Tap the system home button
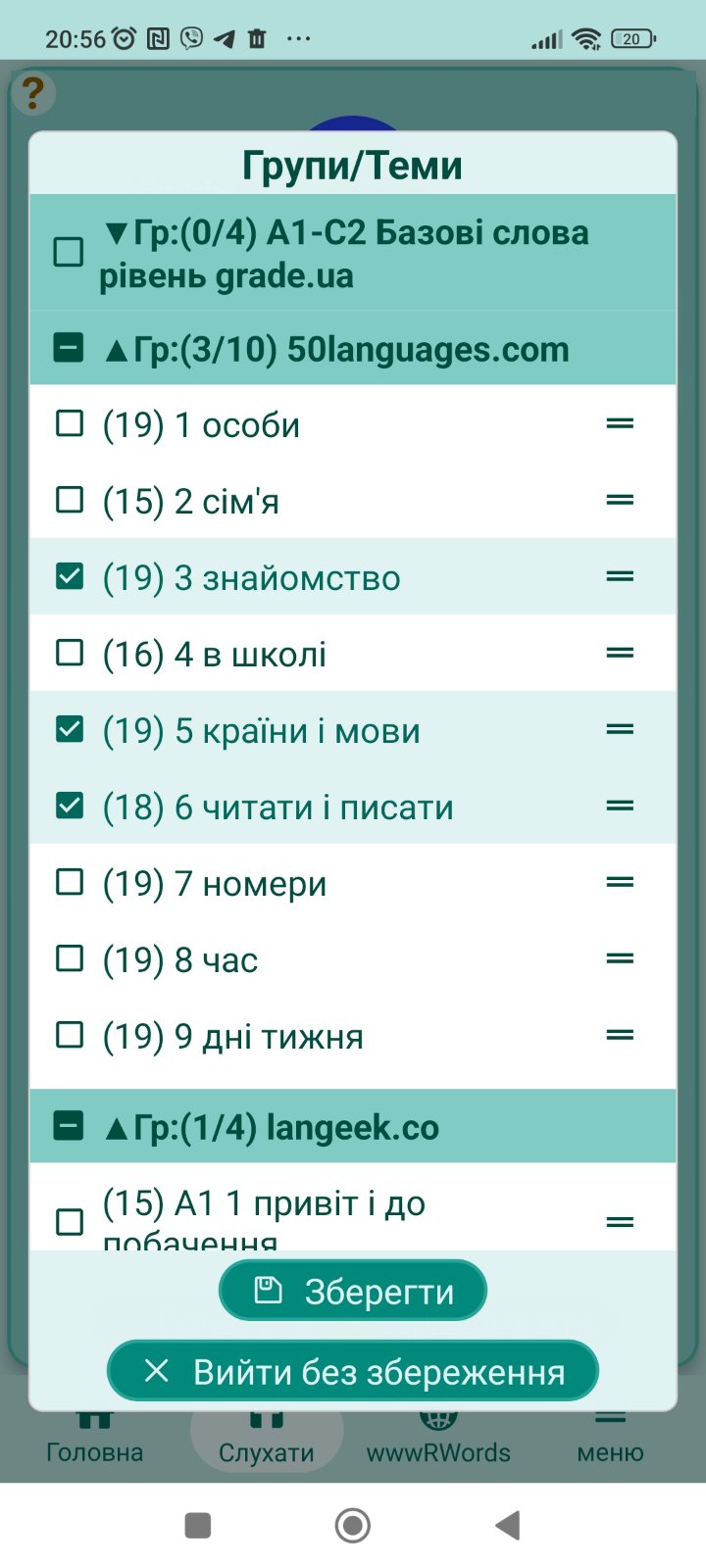The width and height of the screenshot is (706, 1568). [x=352, y=1525]
